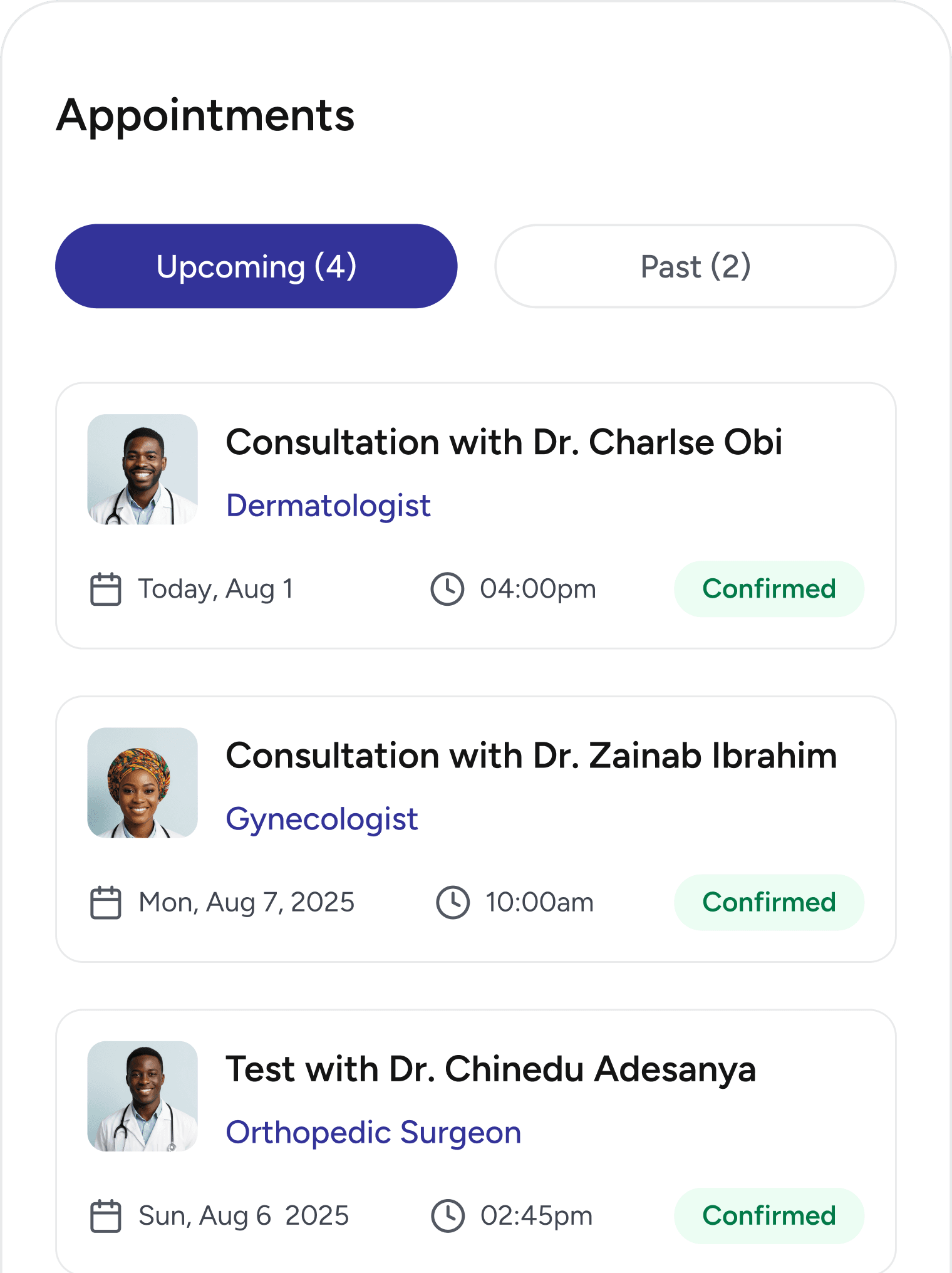
Task: Click the Orthopedic Surgeon specialty link
Action: pyautogui.click(x=373, y=1131)
